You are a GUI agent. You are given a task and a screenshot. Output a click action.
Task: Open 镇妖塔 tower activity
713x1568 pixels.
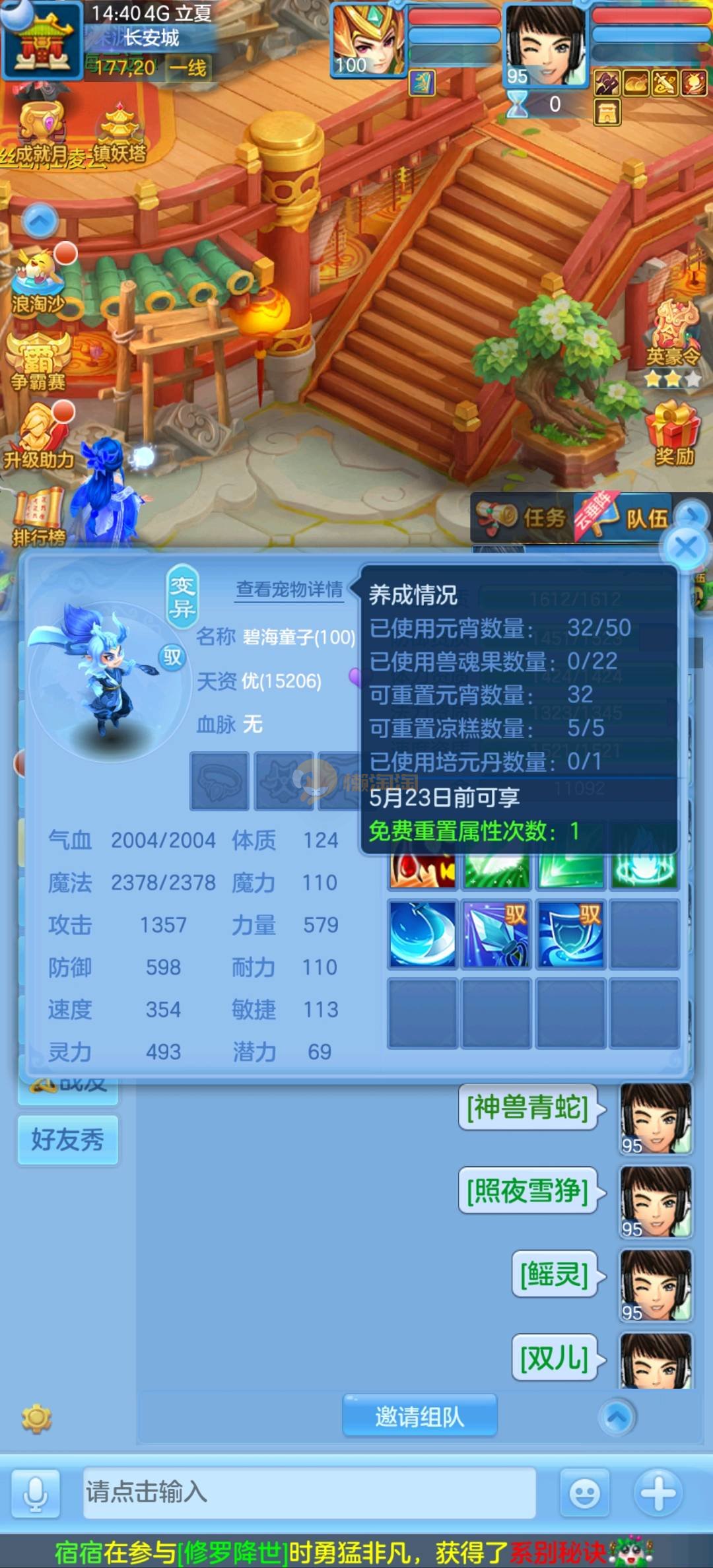coord(119,135)
